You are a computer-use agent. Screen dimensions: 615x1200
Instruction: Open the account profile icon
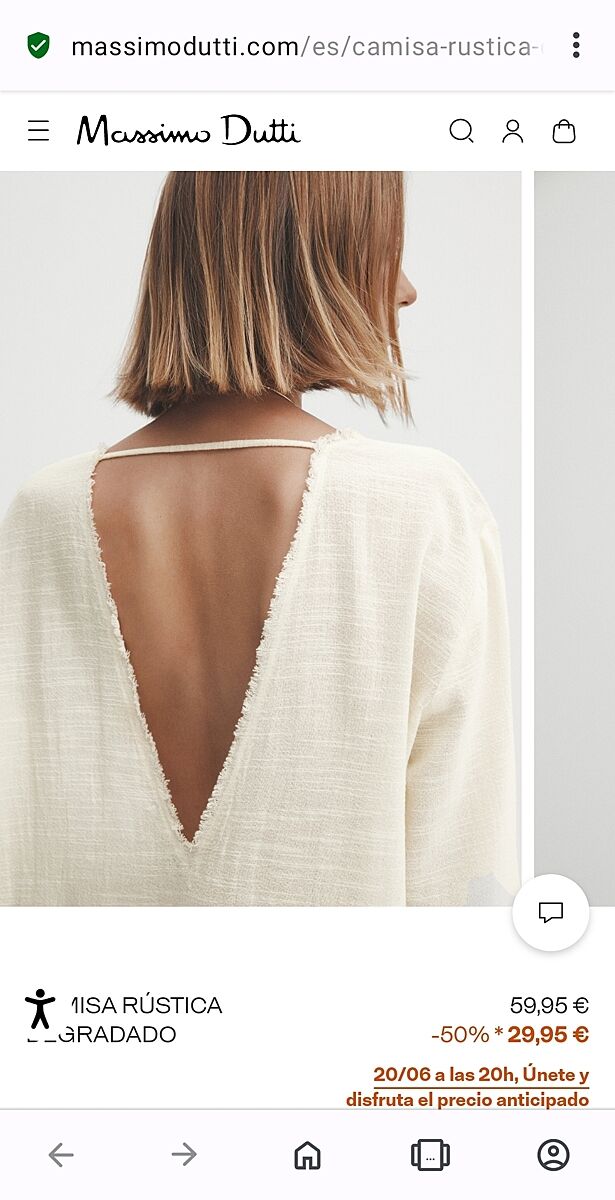(513, 131)
